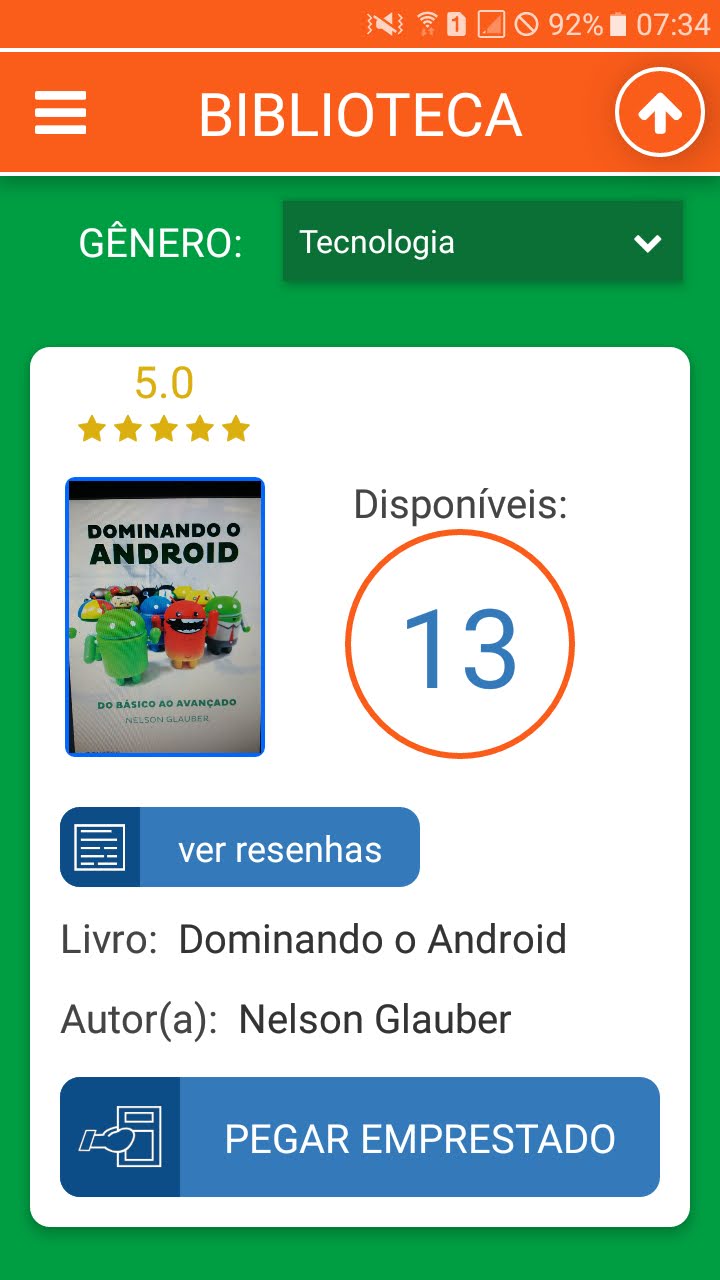Borrow the book with Pegar Emprestado
Viewport: 720px width, 1280px height.
coord(360,1137)
